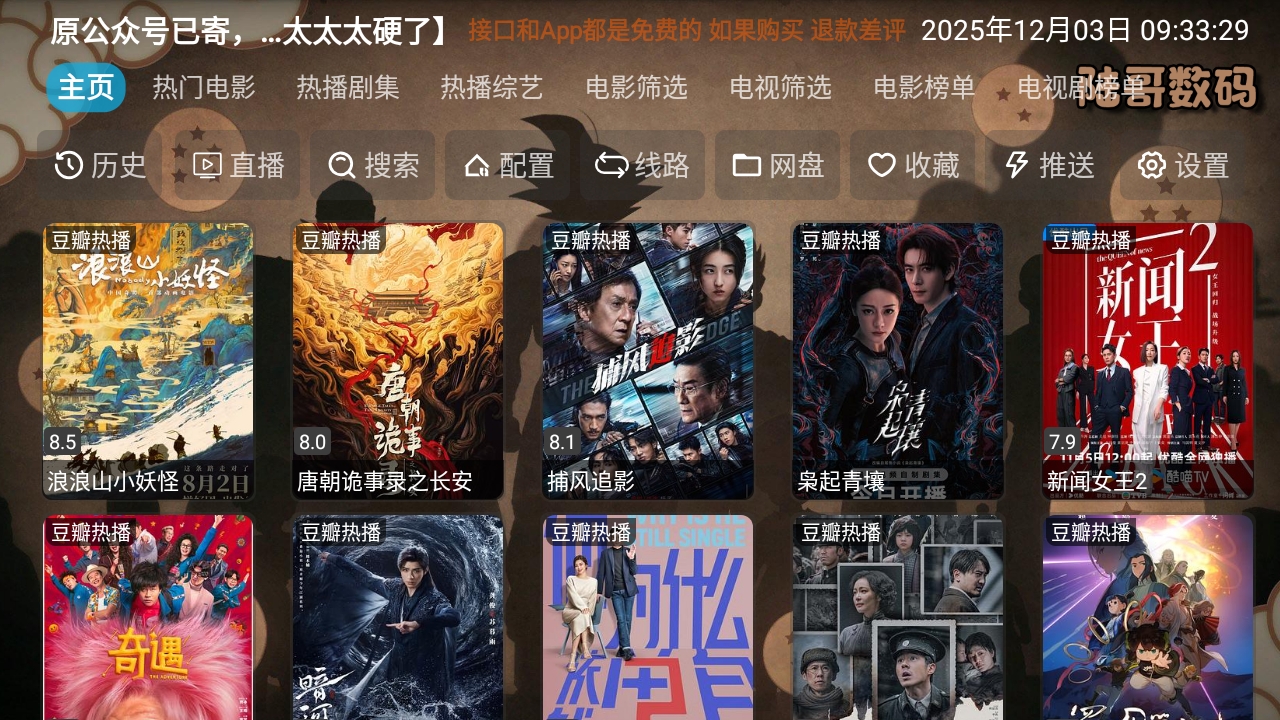
Task: Tap the 搜索 search button
Action: point(373,165)
